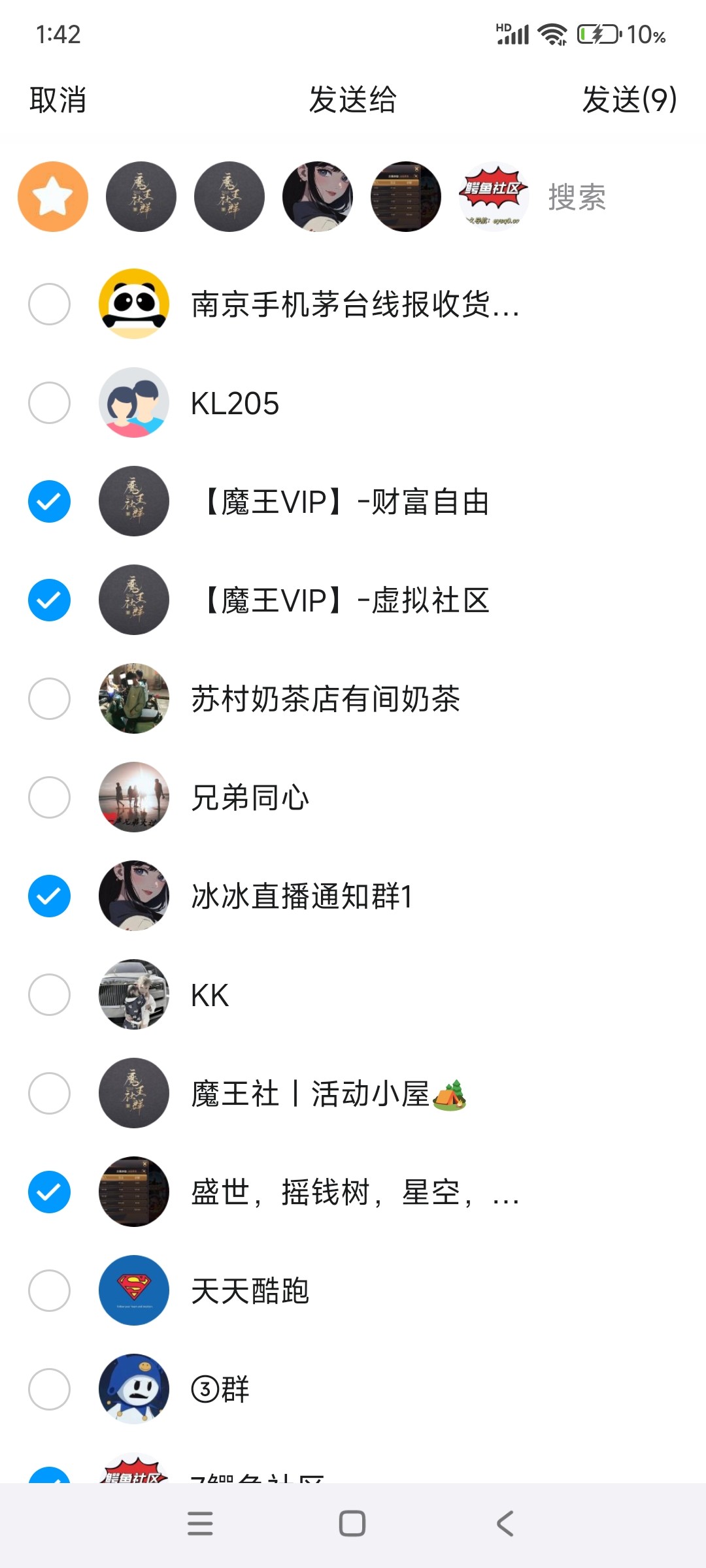Select the KL205 contact
This screenshot has width=706, height=1568.
tap(50, 403)
